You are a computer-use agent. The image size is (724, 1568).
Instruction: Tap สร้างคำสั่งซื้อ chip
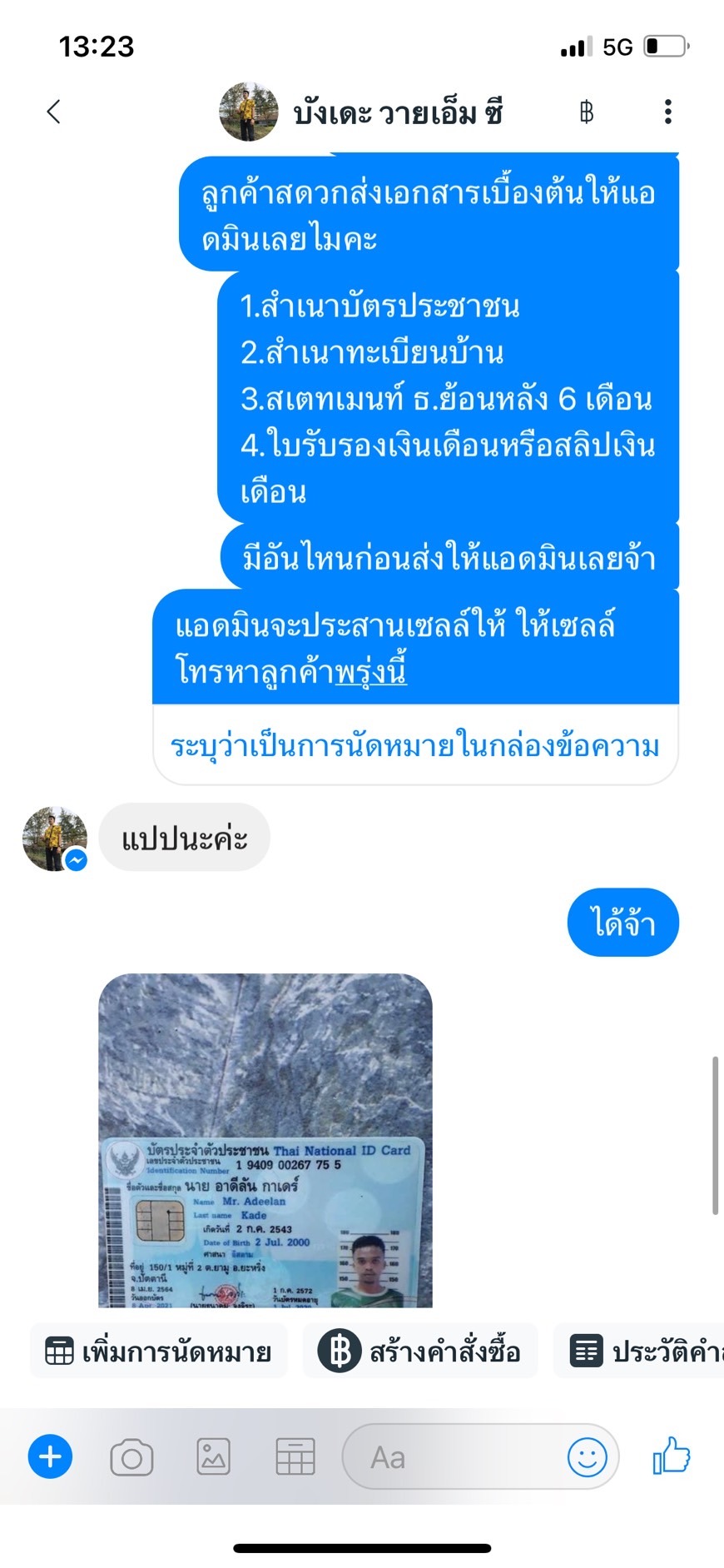pyautogui.click(x=420, y=1351)
